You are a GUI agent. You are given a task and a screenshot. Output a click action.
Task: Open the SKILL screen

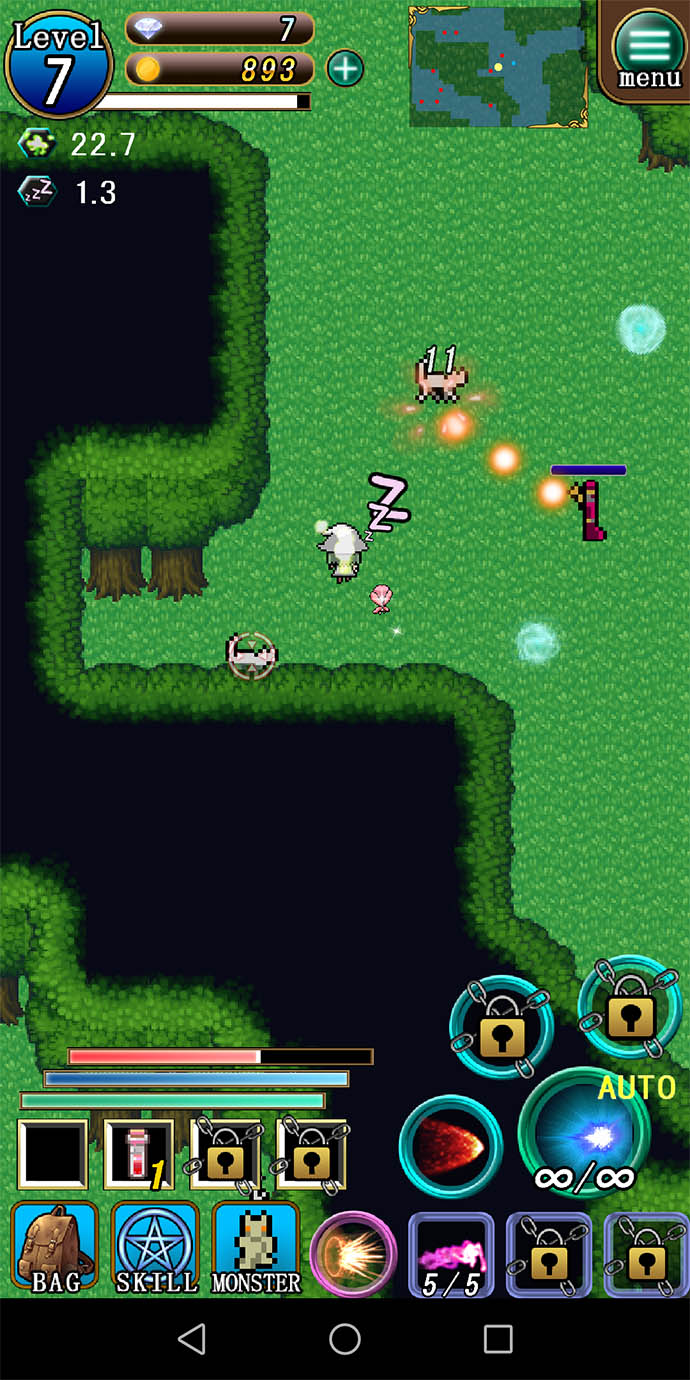click(156, 1249)
